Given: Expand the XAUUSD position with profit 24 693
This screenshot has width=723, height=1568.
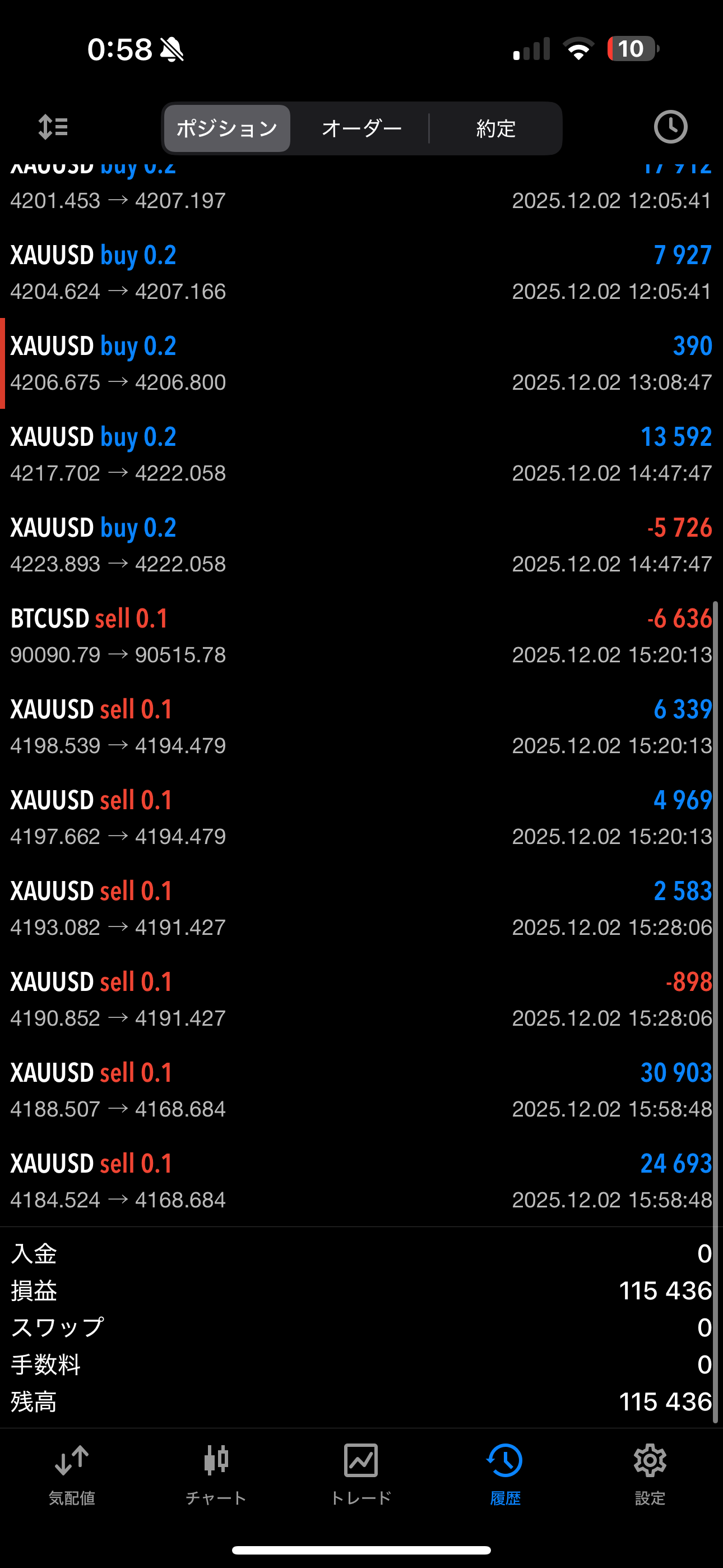Looking at the screenshot, I should coord(361,1180).
